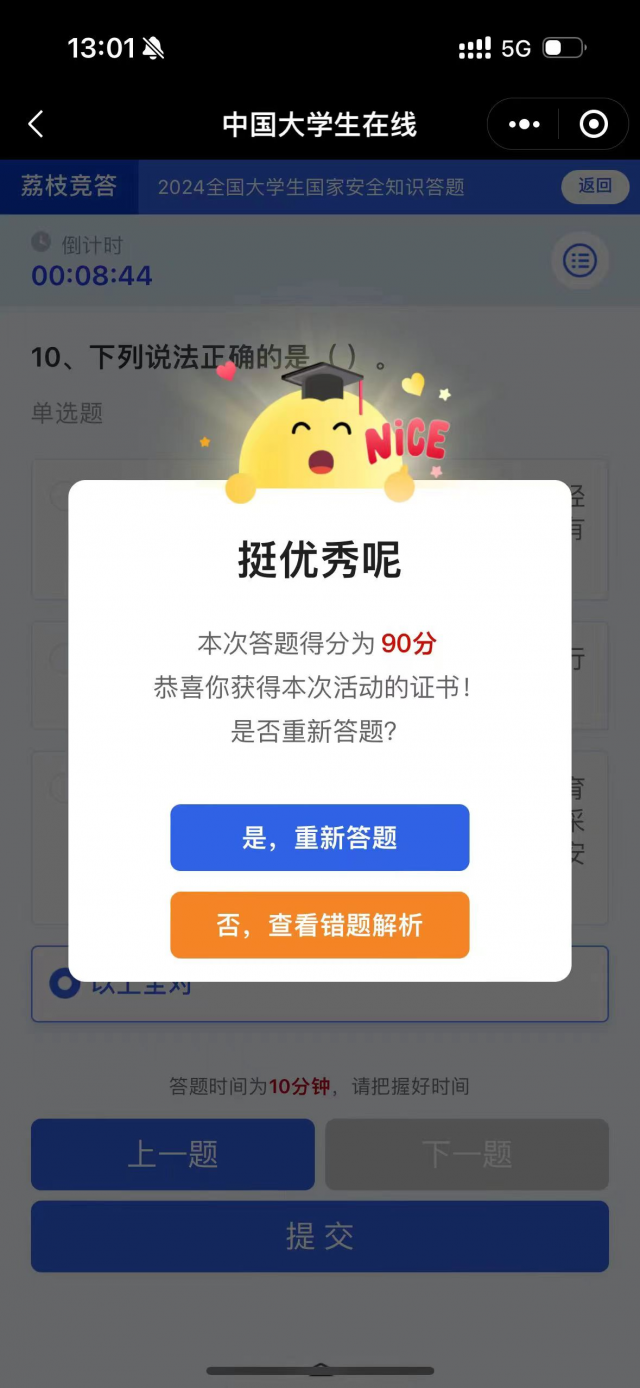Tap the 返回 button in the banner
This screenshot has height=1388, width=640.
click(x=595, y=186)
